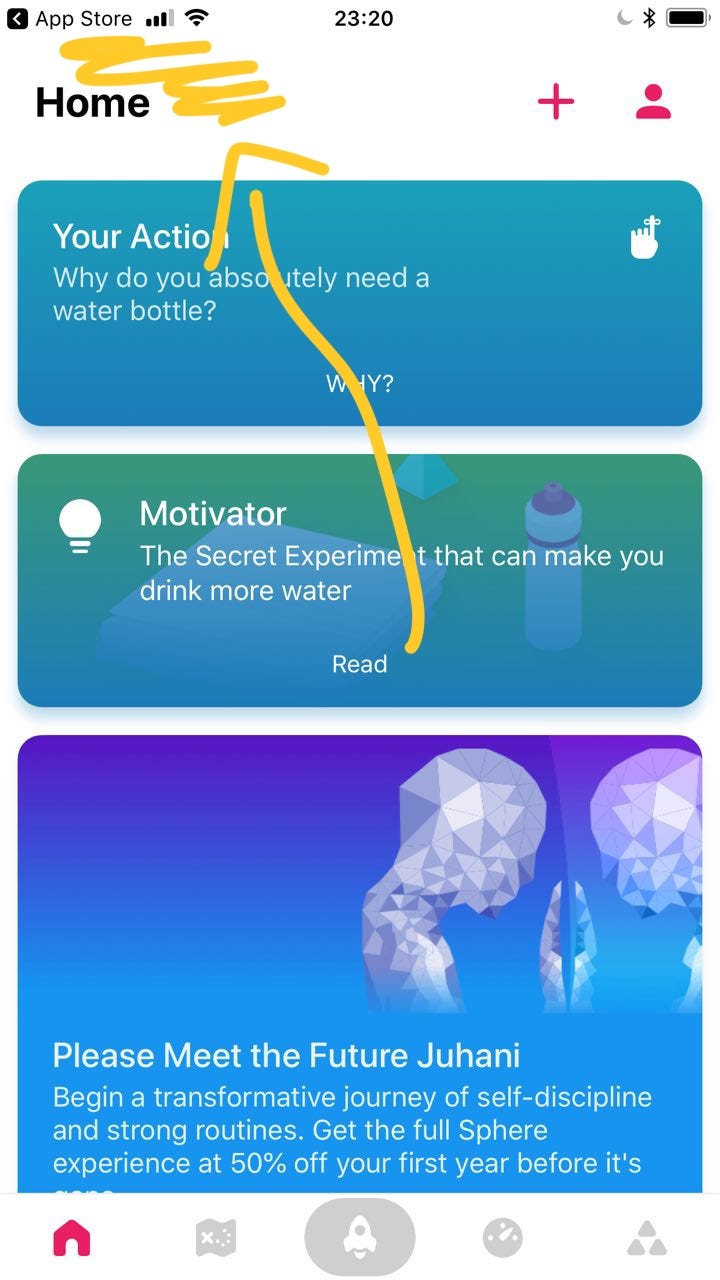Tap the plus icon to add new
The width and height of the screenshot is (720, 1280).
point(556,102)
